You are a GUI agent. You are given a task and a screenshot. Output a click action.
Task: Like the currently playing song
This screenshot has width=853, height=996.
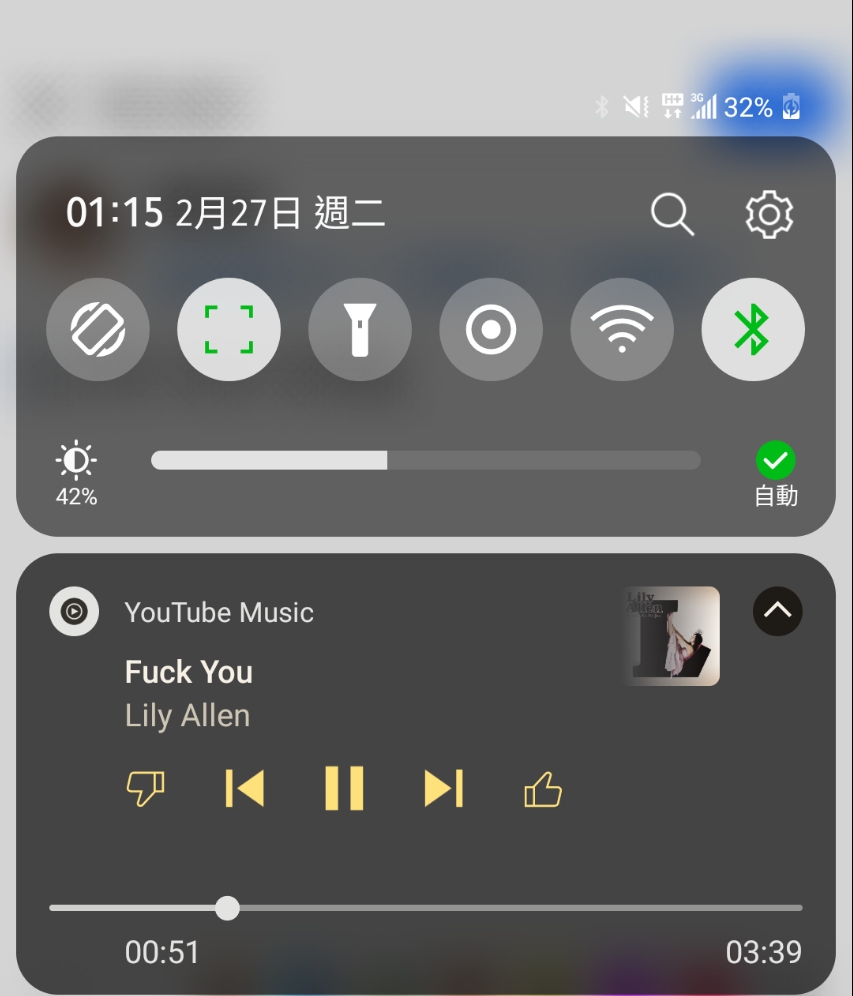(543, 791)
